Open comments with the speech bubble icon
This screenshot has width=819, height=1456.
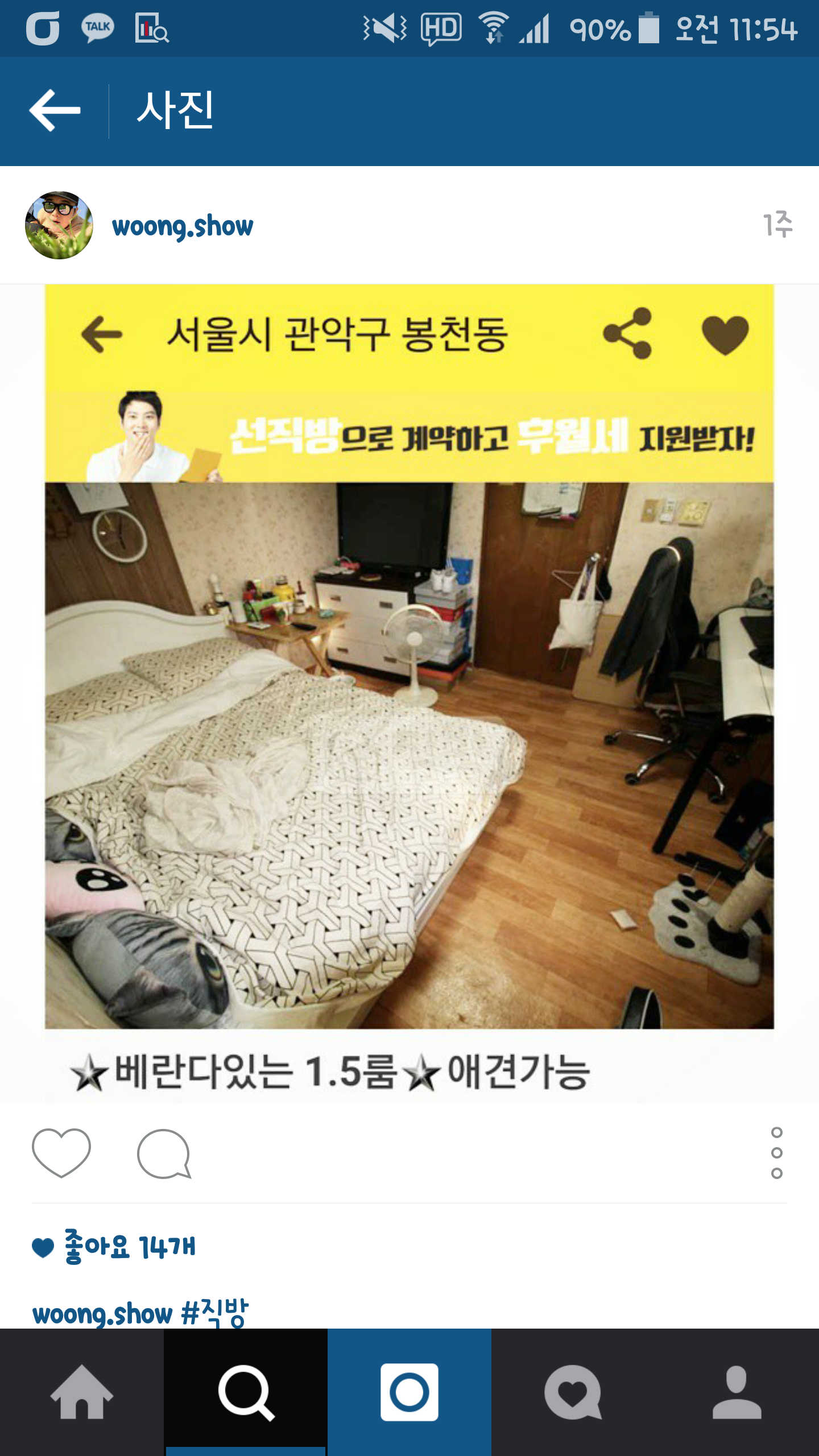164,1153
